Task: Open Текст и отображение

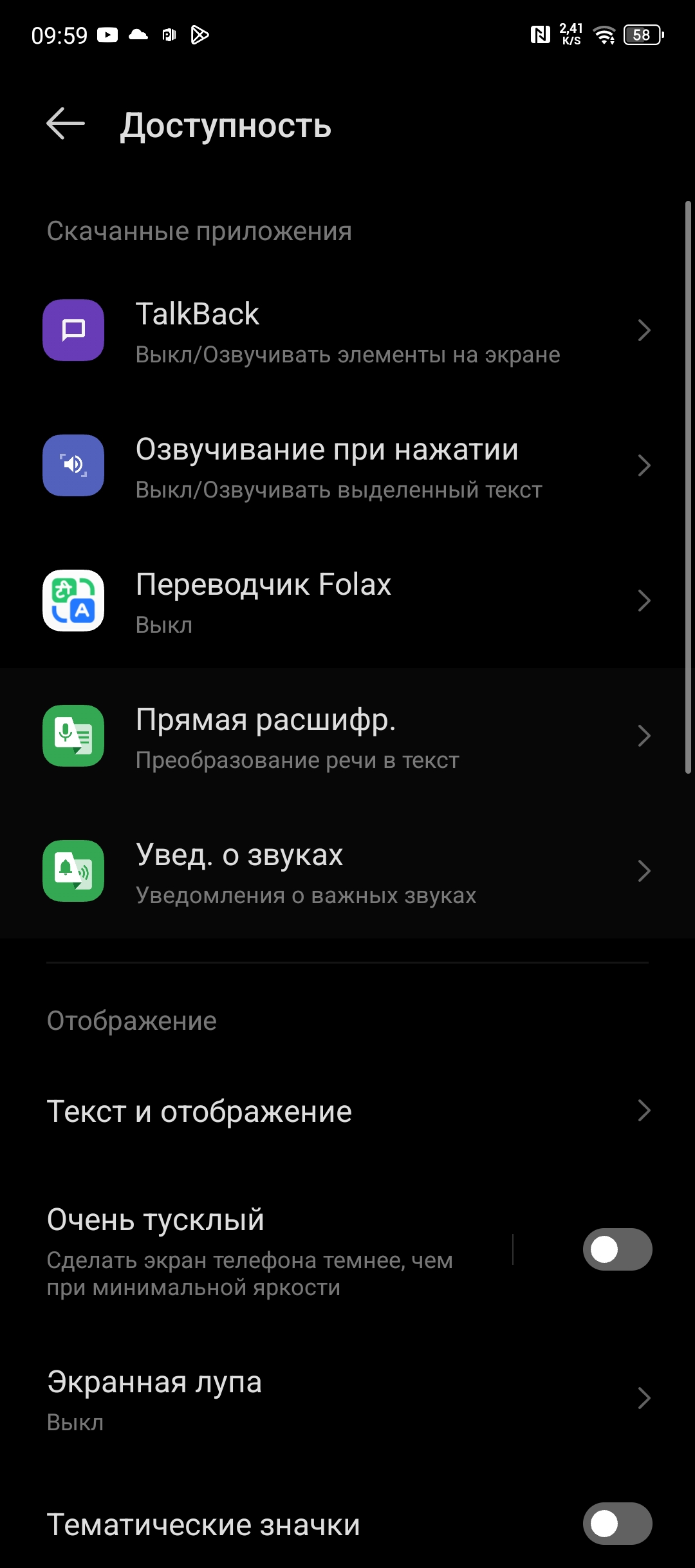Action: [347, 1112]
